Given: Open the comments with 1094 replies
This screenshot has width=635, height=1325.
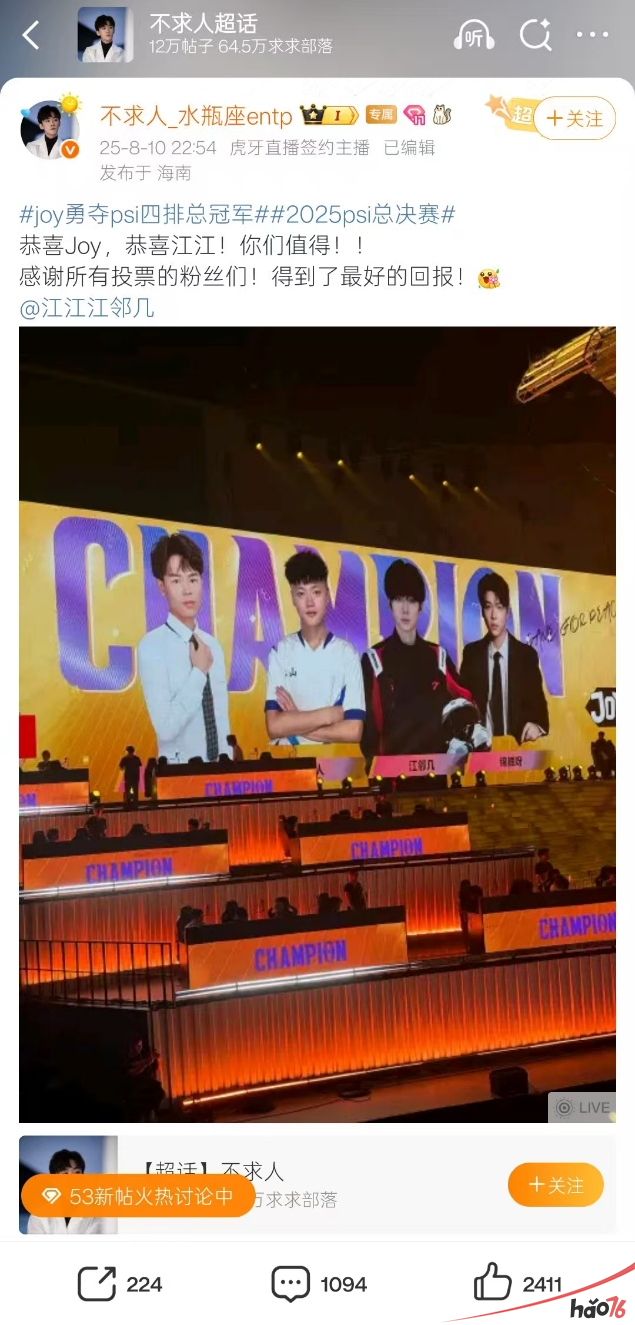Looking at the screenshot, I should pyautogui.click(x=319, y=1284).
